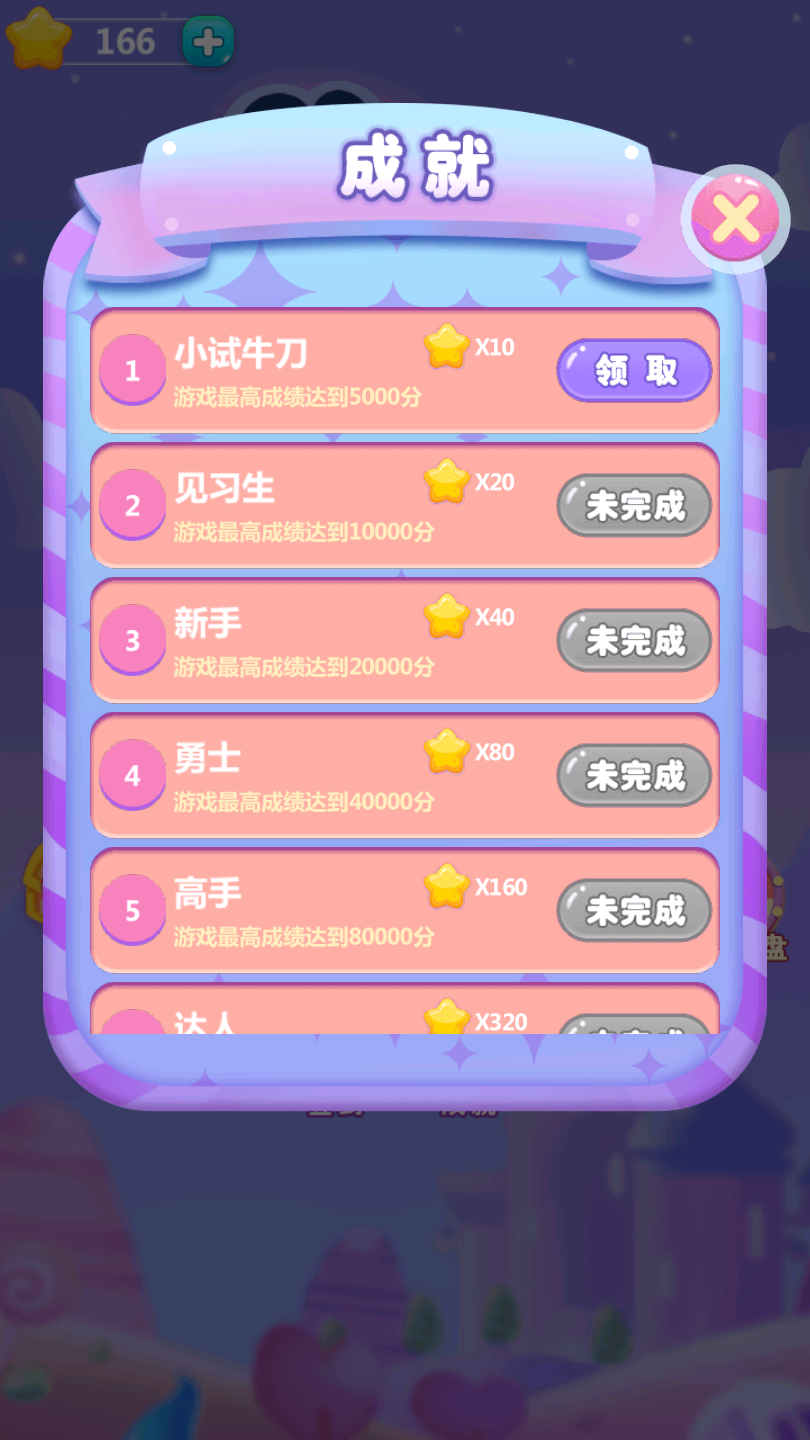This screenshot has width=810, height=1440.
Task: Tap the circular badge numbered 3
Action: pos(132,641)
